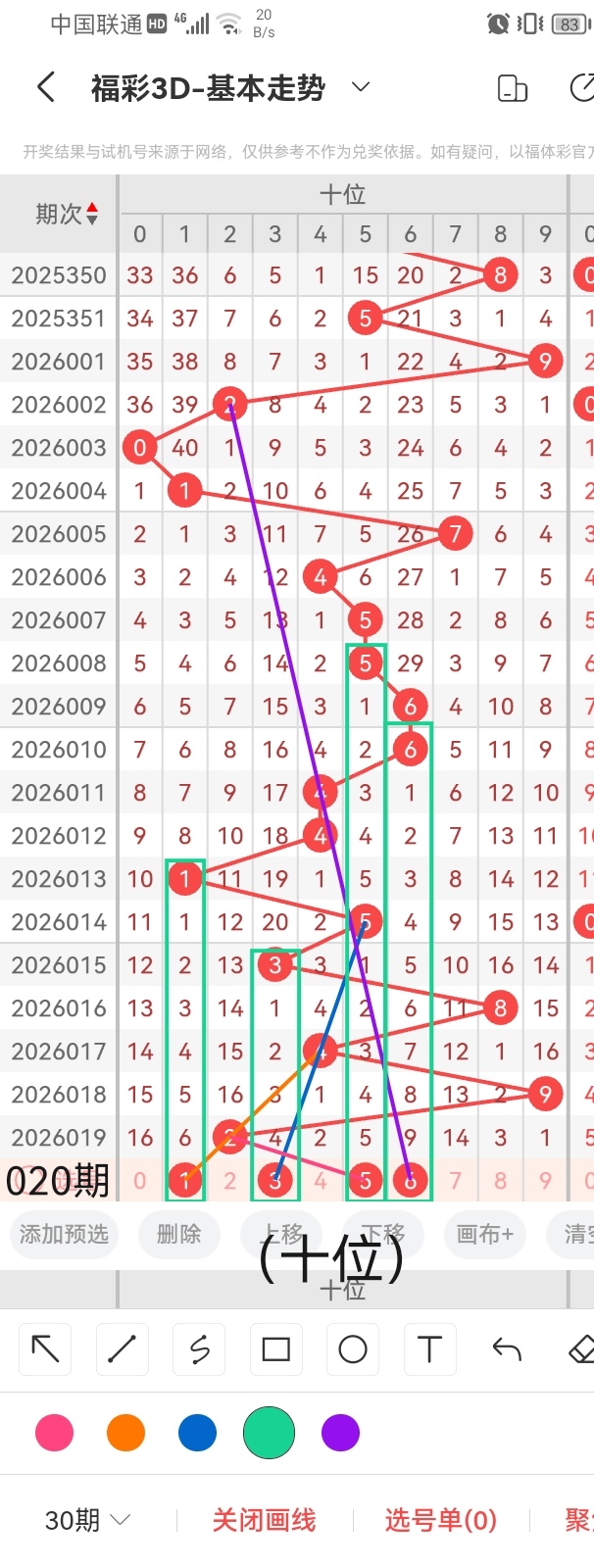This screenshot has width=594, height=1568.
Task: Select the arrow drawing tool
Action: click(x=45, y=1349)
